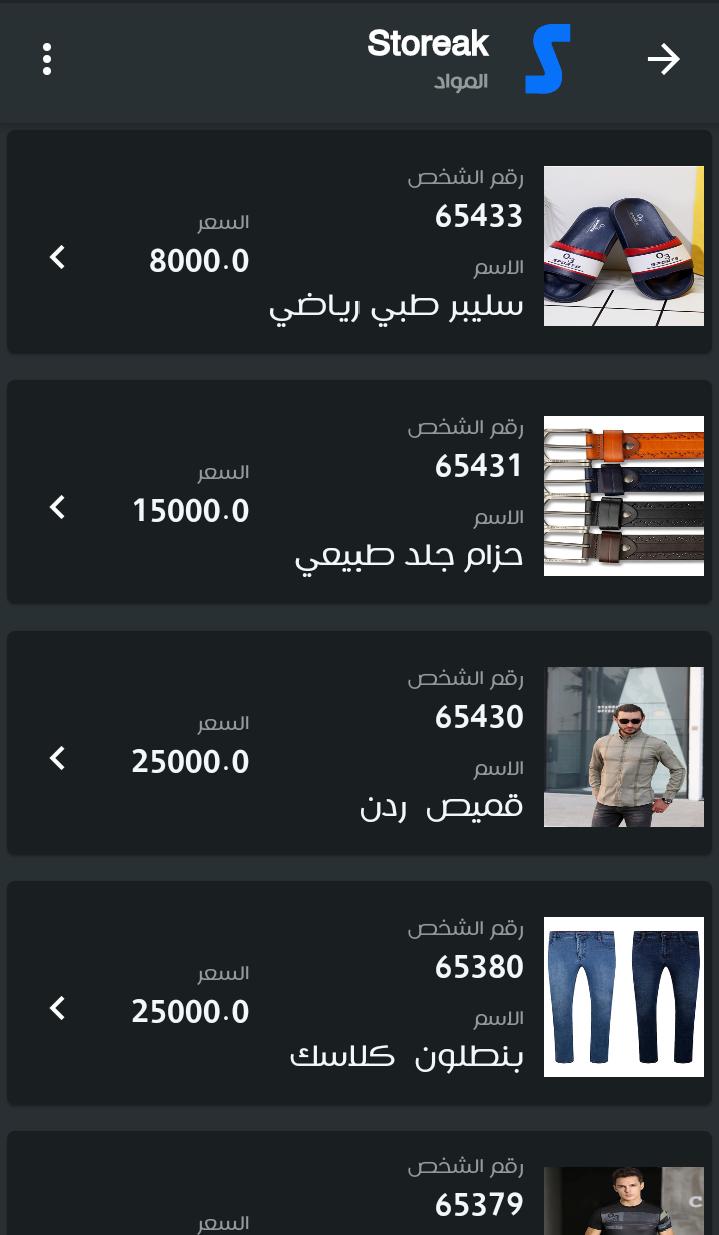Tap the chevron on item 65430 row
The width and height of the screenshot is (719, 1235).
58,759
